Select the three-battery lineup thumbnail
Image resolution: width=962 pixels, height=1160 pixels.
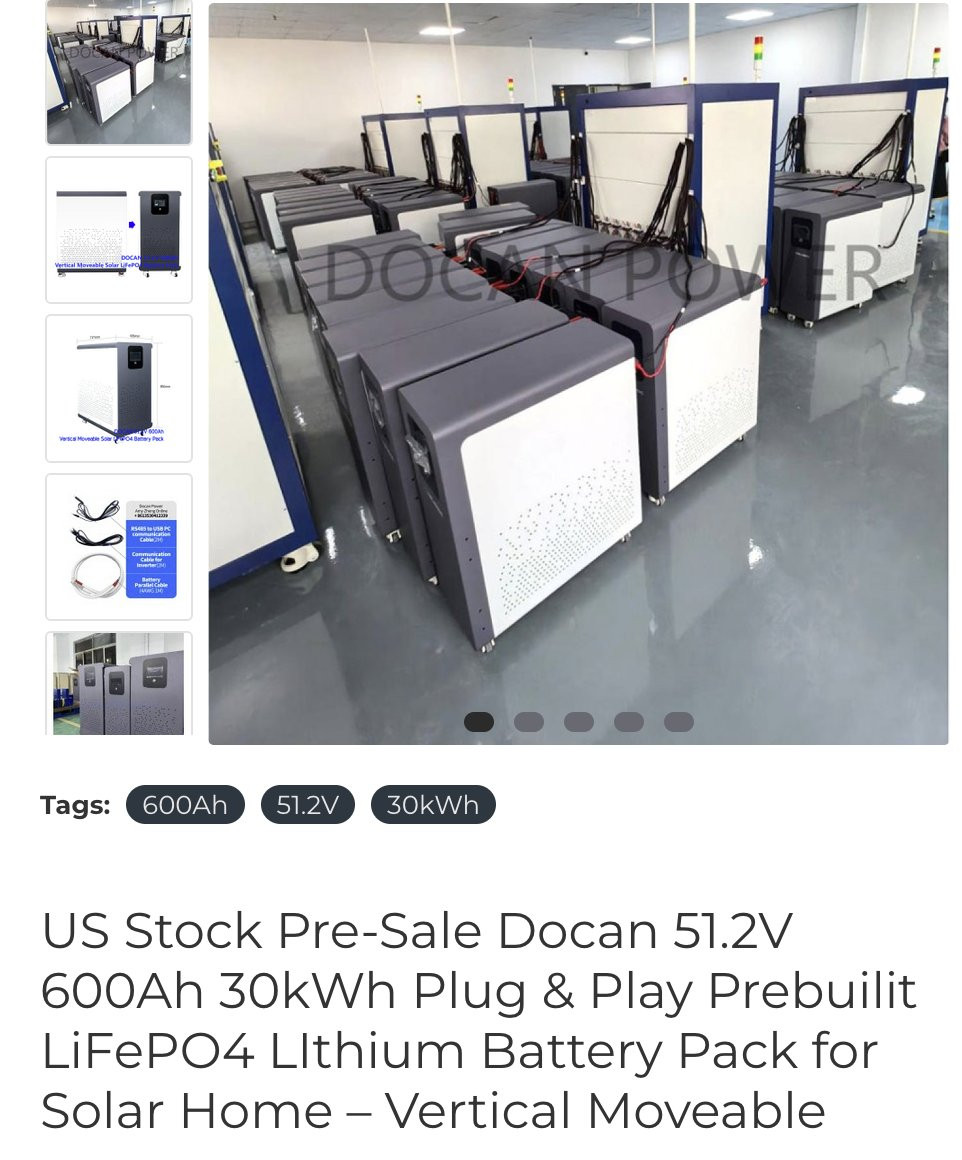pyautogui.click(x=119, y=684)
